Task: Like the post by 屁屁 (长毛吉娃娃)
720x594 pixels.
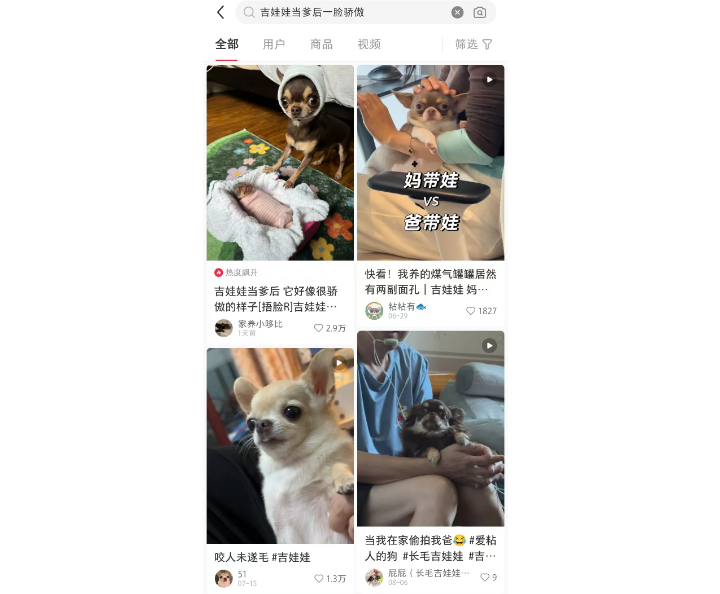Action: tap(485, 577)
